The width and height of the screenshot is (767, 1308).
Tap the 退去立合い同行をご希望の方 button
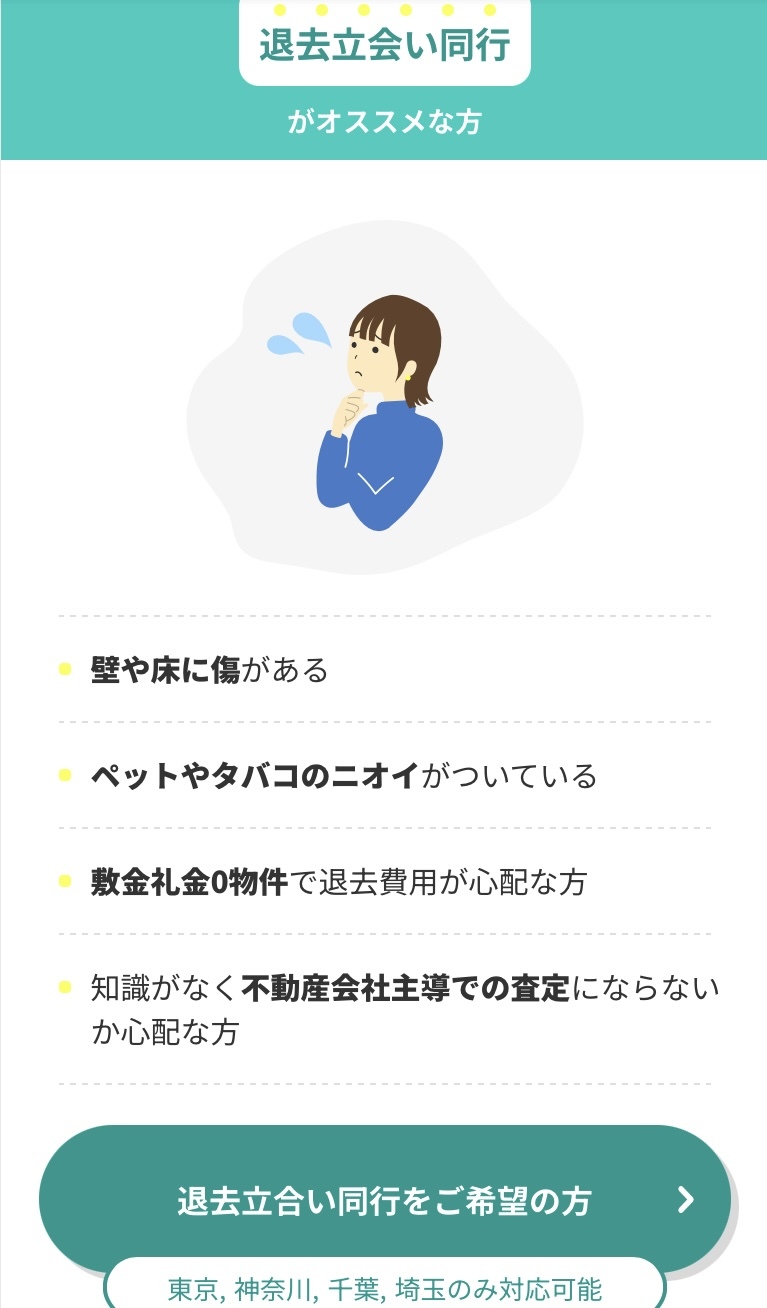pos(385,1199)
